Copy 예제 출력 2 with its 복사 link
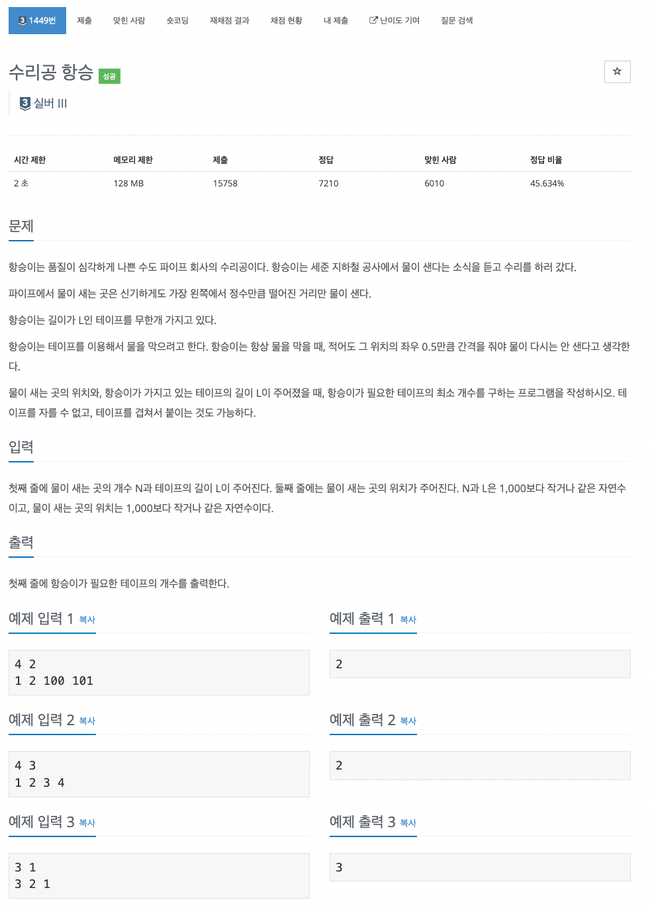Image resolution: width=650 pixels, height=905 pixels. coord(408,721)
